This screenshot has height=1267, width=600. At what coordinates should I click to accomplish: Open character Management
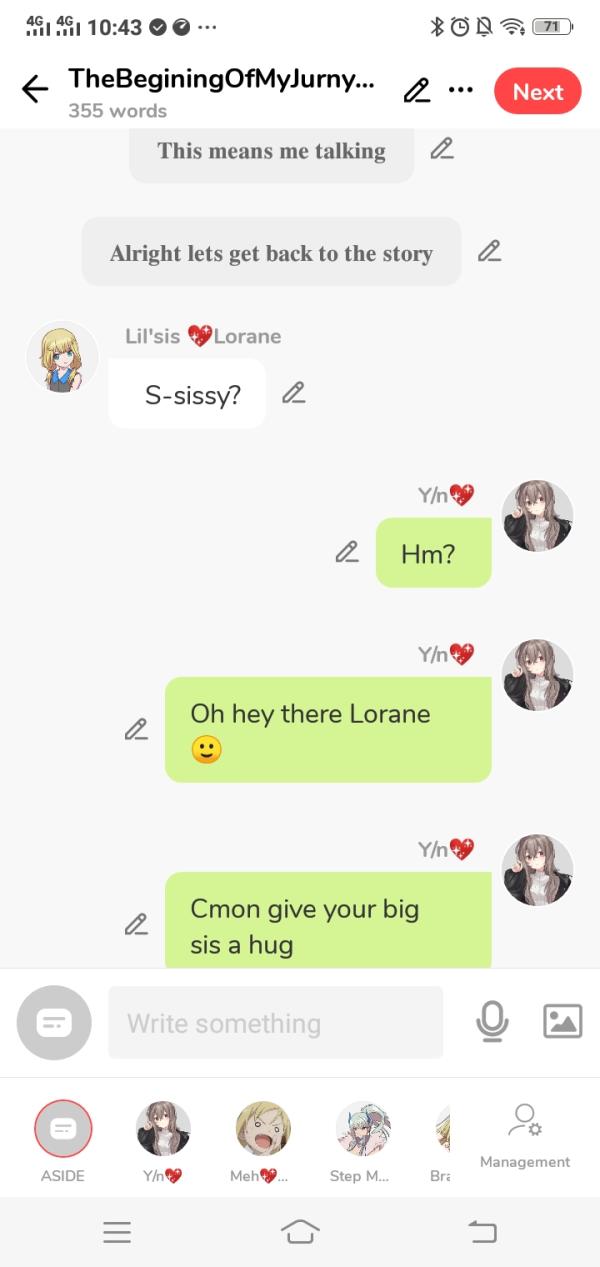[525, 1135]
